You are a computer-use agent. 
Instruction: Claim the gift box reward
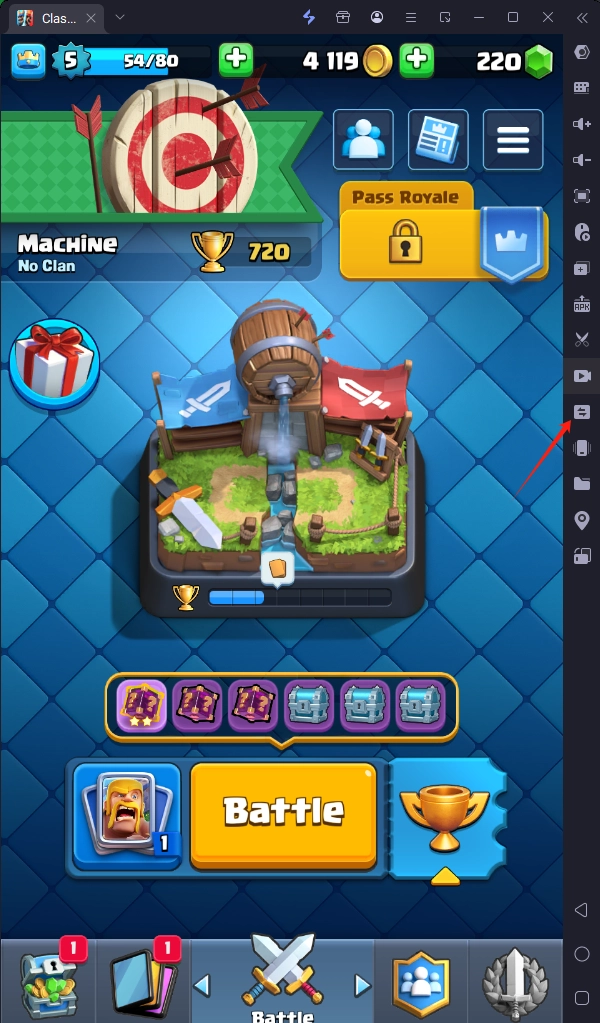[x=53, y=364]
